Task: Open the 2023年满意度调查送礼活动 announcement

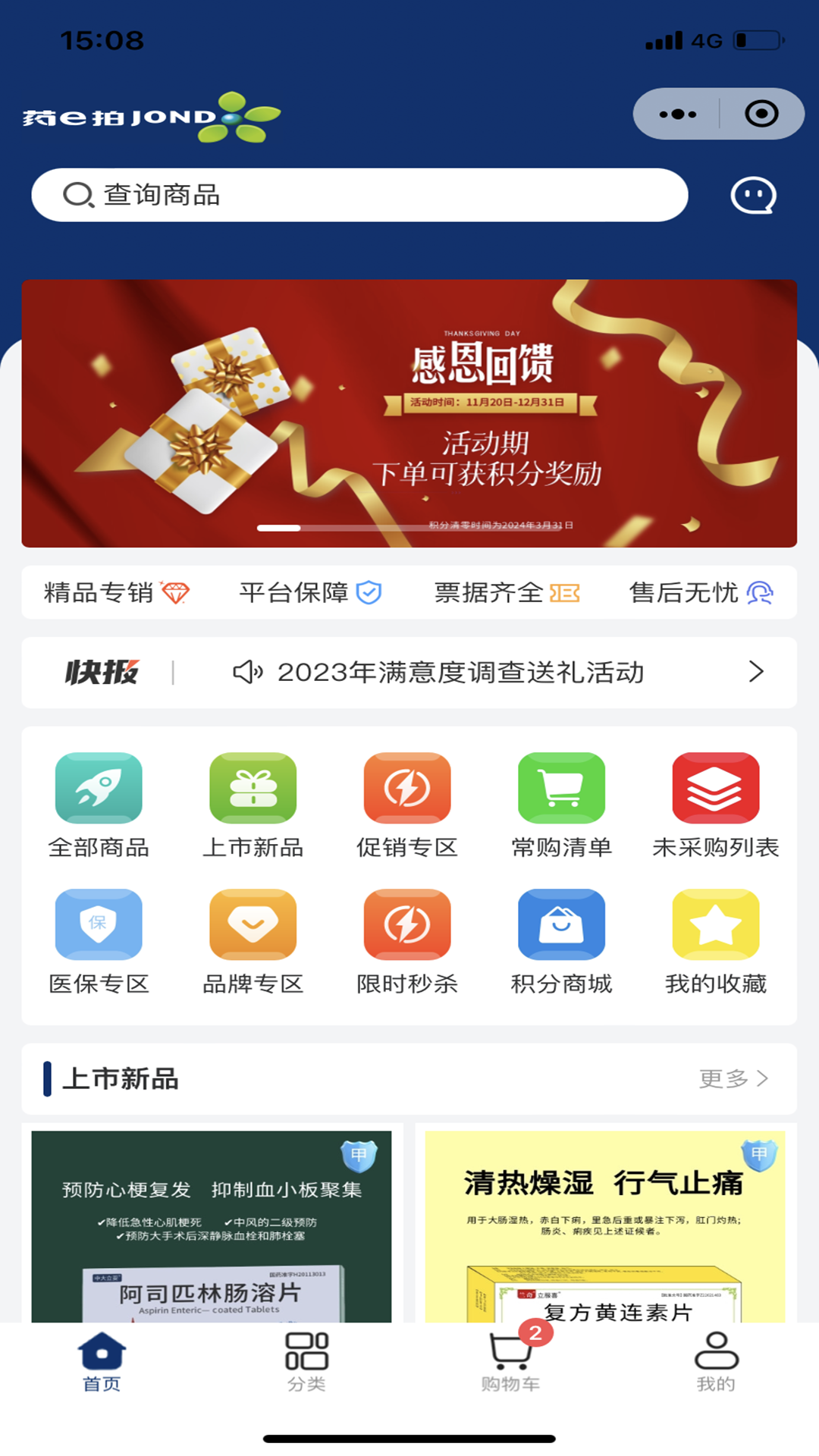Action: pyautogui.click(x=460, y=673)
